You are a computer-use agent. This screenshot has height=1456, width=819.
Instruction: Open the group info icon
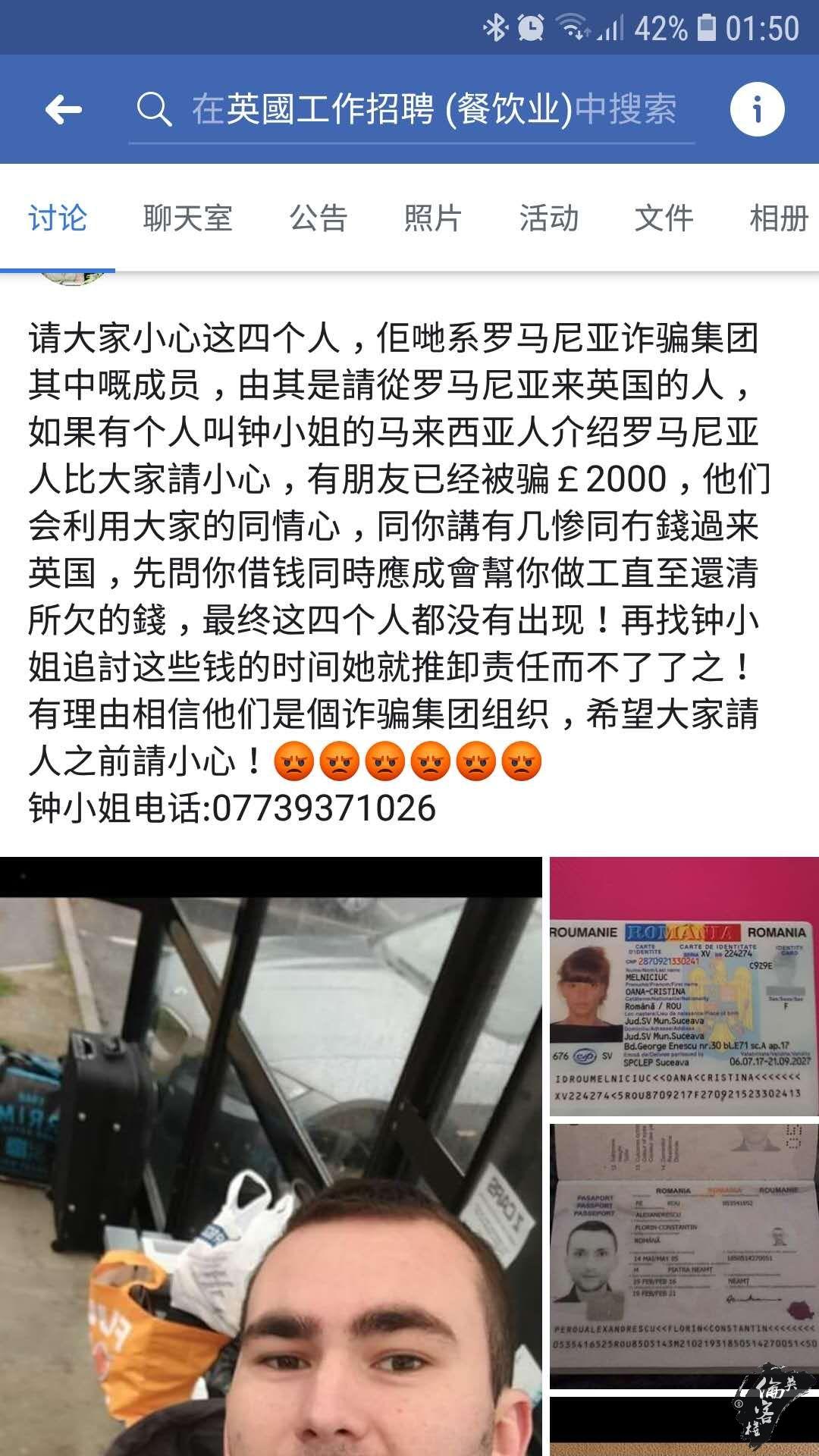point(757,110)
